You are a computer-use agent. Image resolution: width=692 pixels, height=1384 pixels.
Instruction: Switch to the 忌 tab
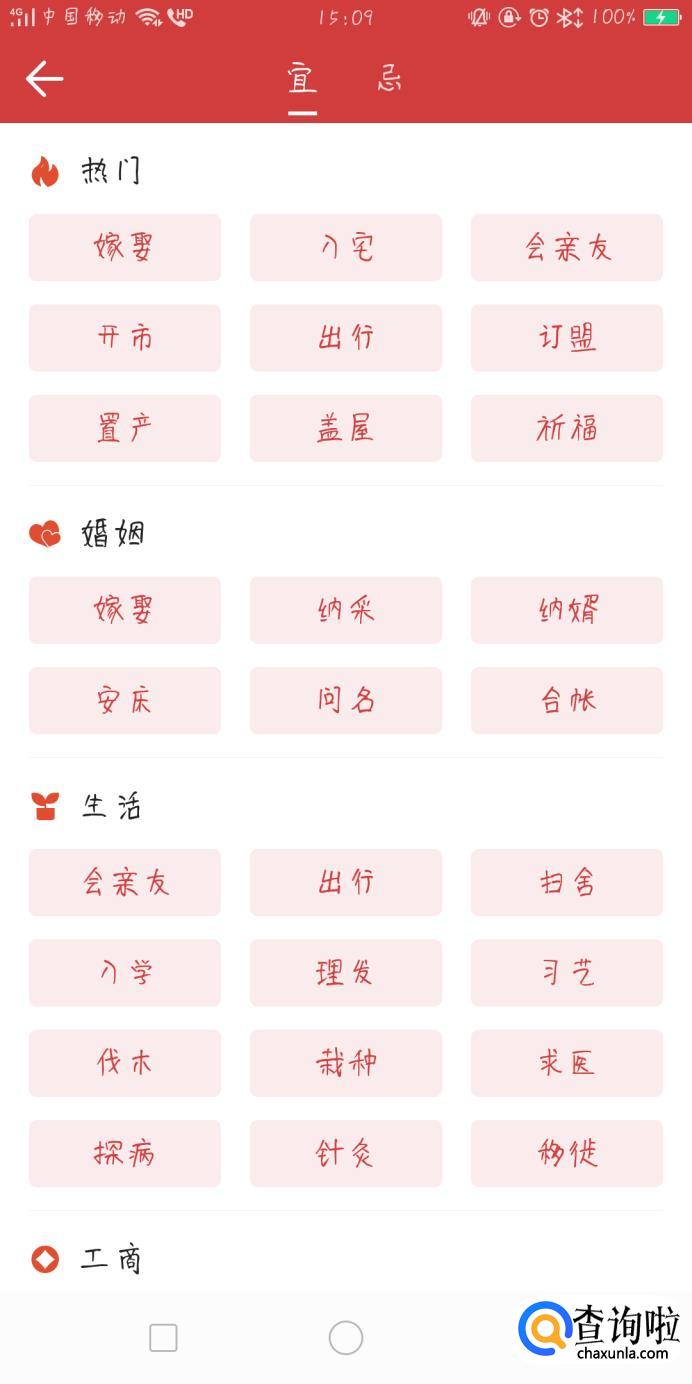tap(390, 79)
